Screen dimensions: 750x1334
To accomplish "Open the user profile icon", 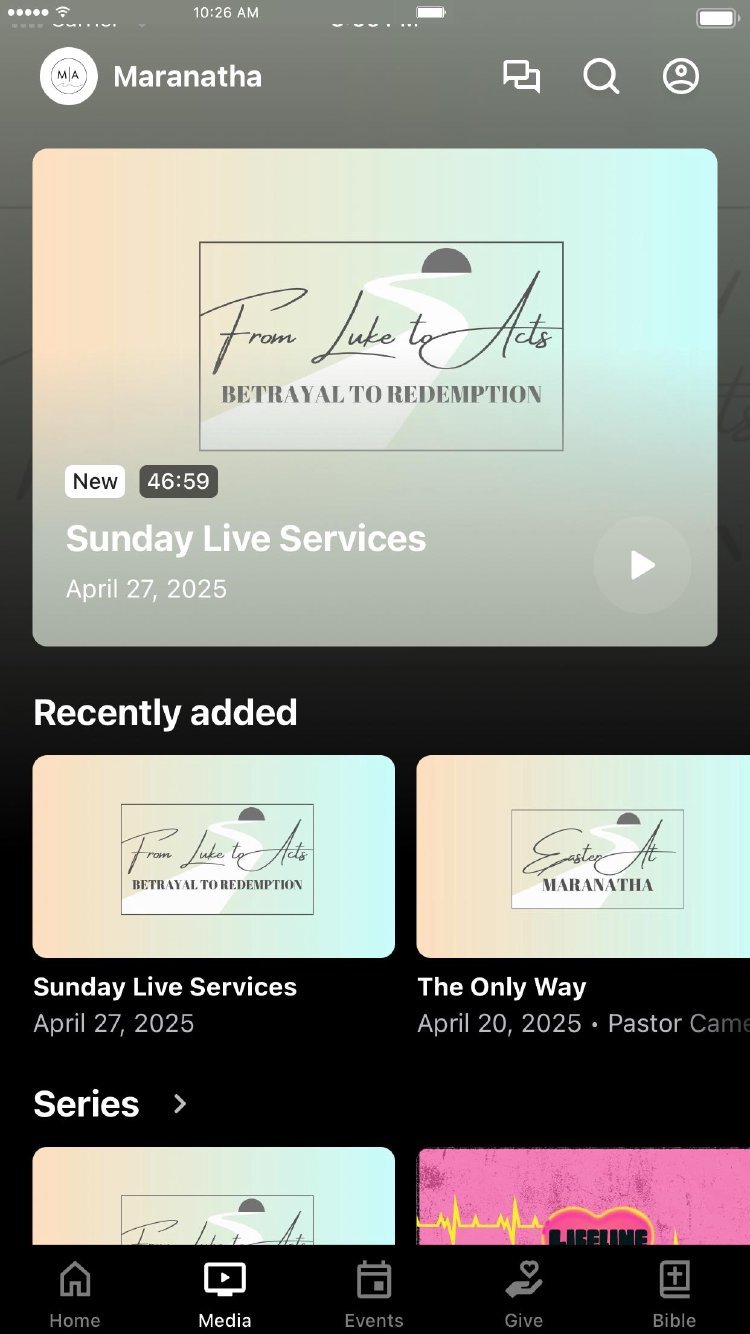I will [681, 77].
